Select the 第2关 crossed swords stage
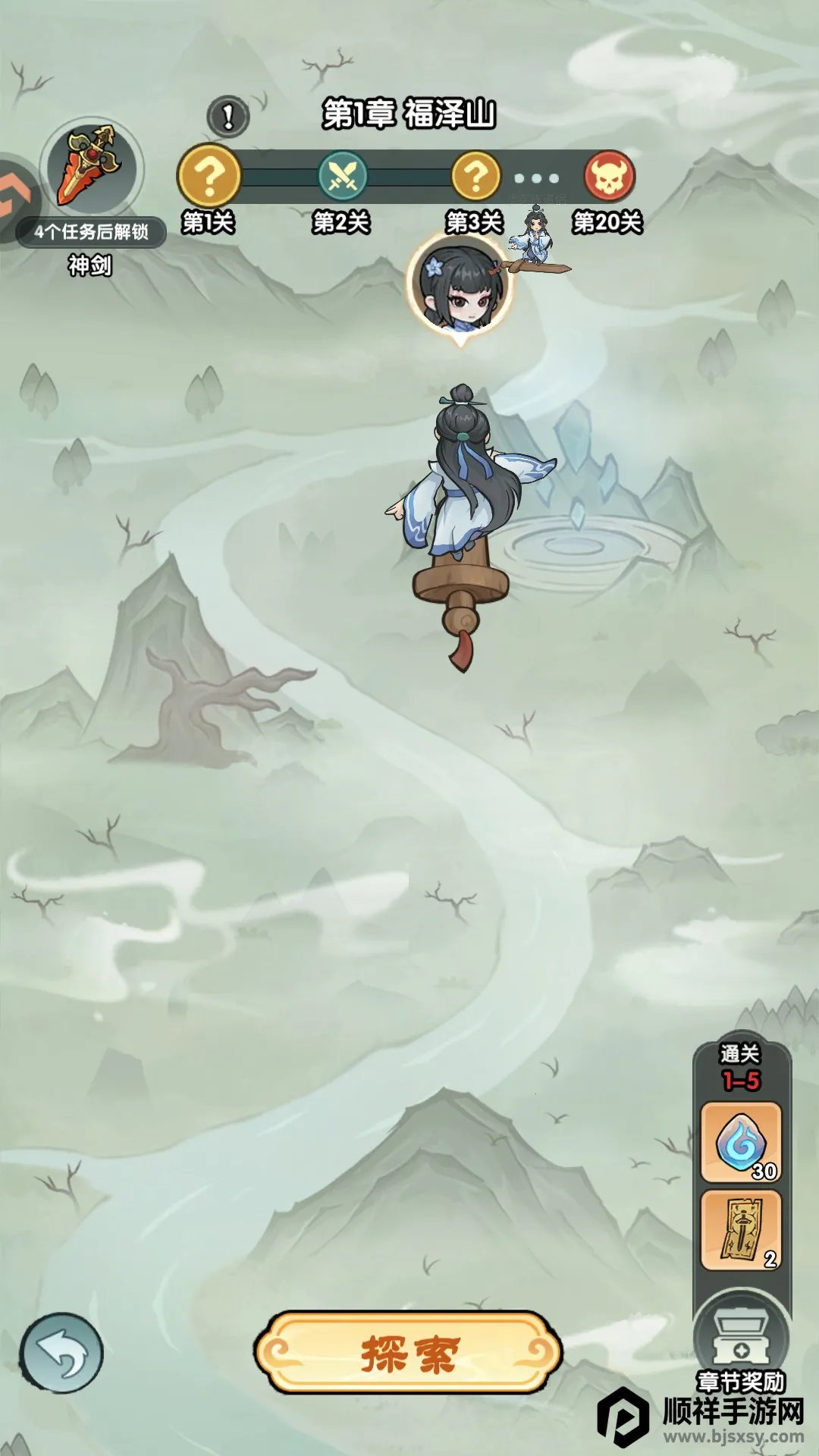This screenshot has width=819, height=1456. pyautogui.click(x=342, y=177)
